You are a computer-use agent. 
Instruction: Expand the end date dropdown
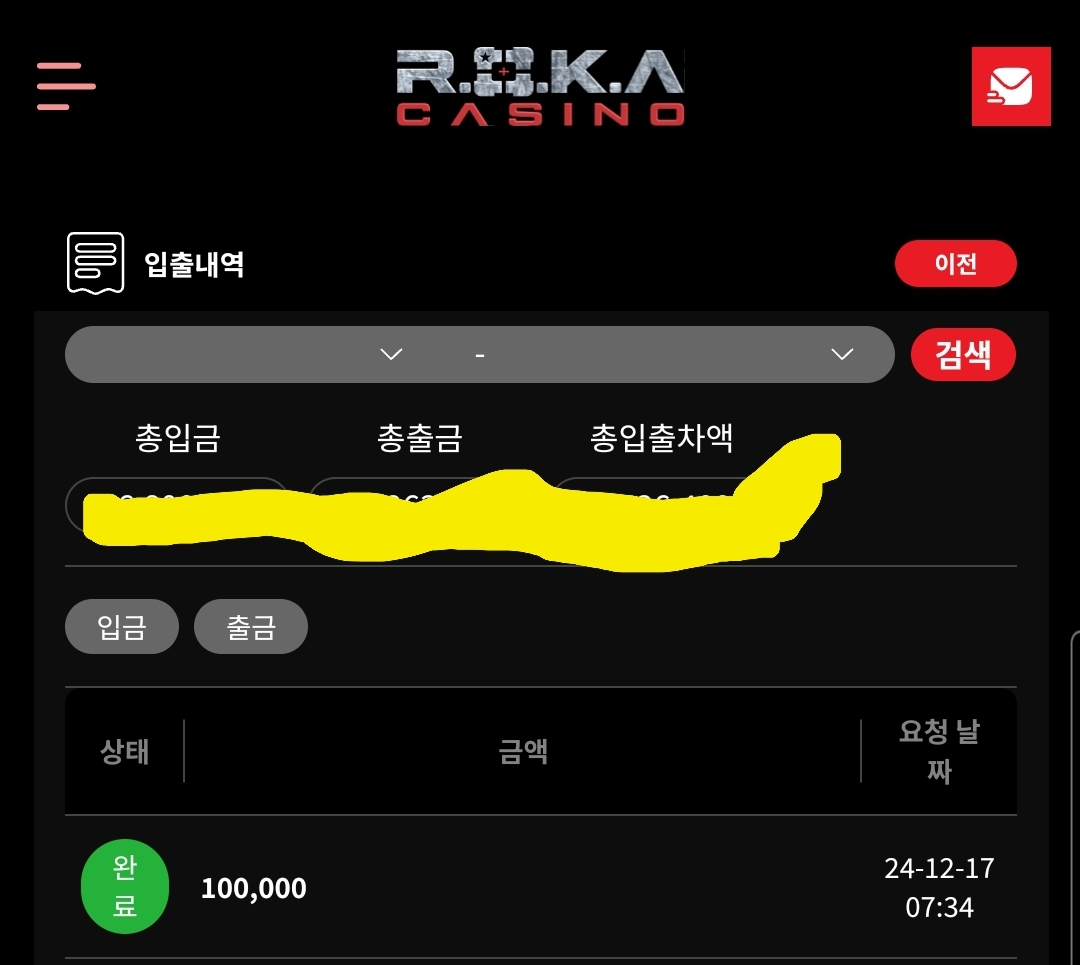pyautogui.click(x=842, y=354)
